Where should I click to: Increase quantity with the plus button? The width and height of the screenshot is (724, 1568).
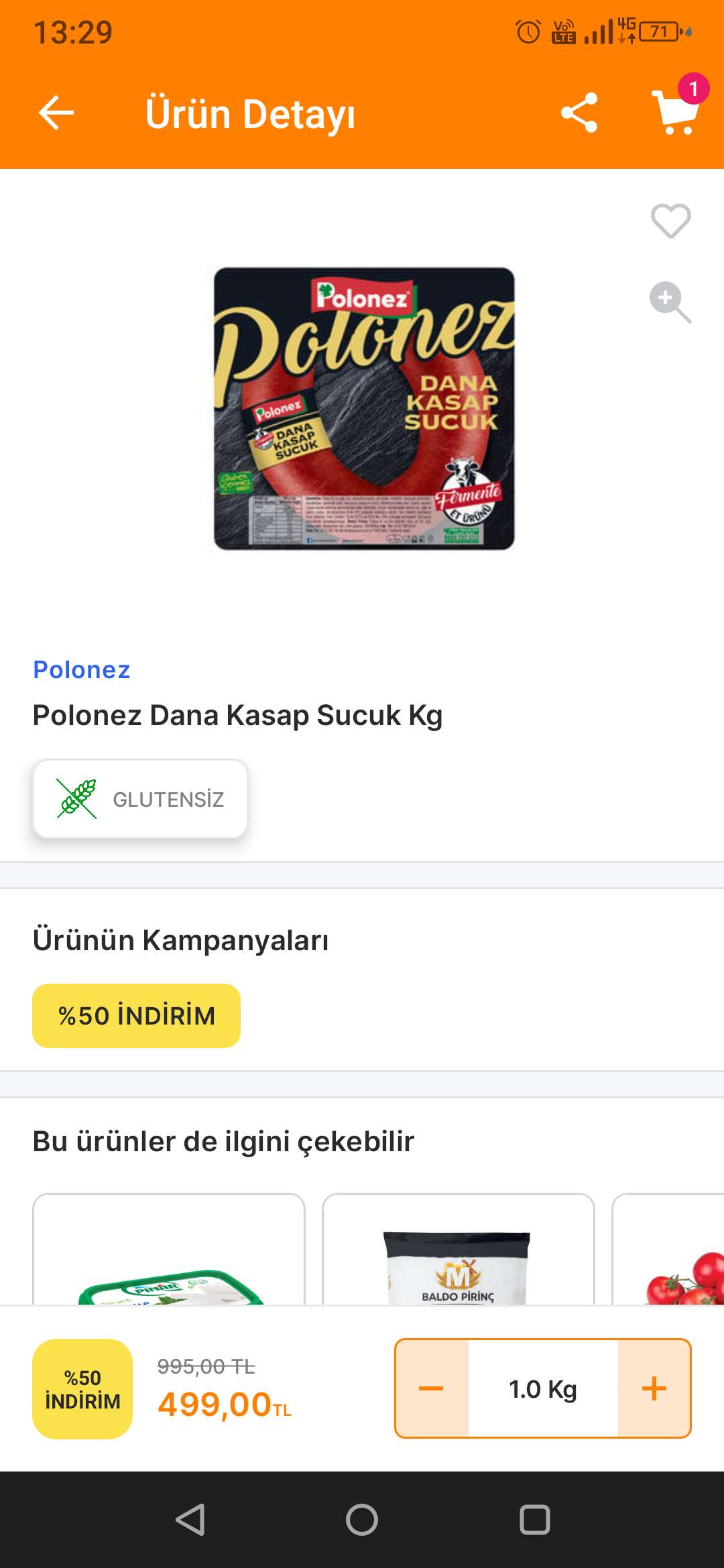654,1388
